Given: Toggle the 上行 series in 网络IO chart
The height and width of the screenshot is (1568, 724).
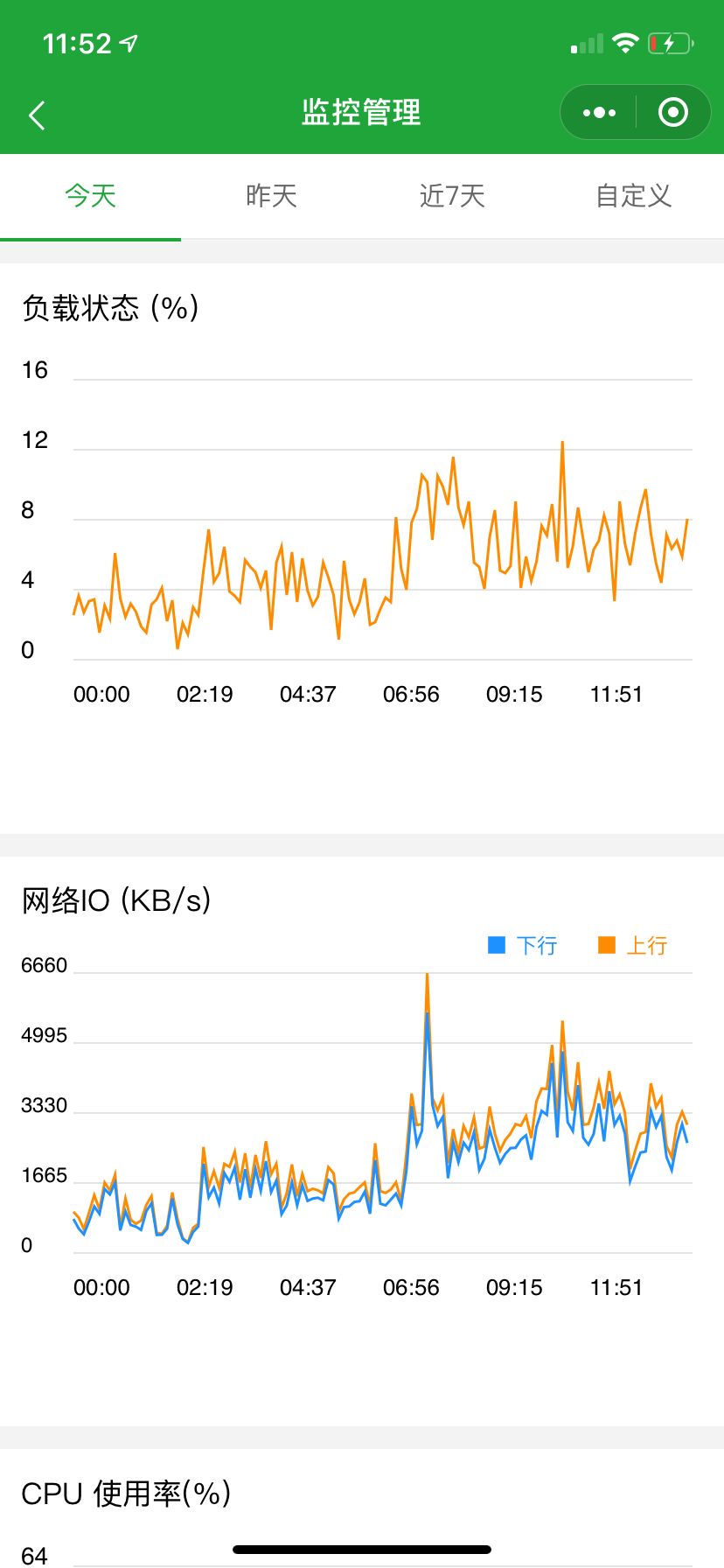Looking at the screenshot, I should click(633, 945).
